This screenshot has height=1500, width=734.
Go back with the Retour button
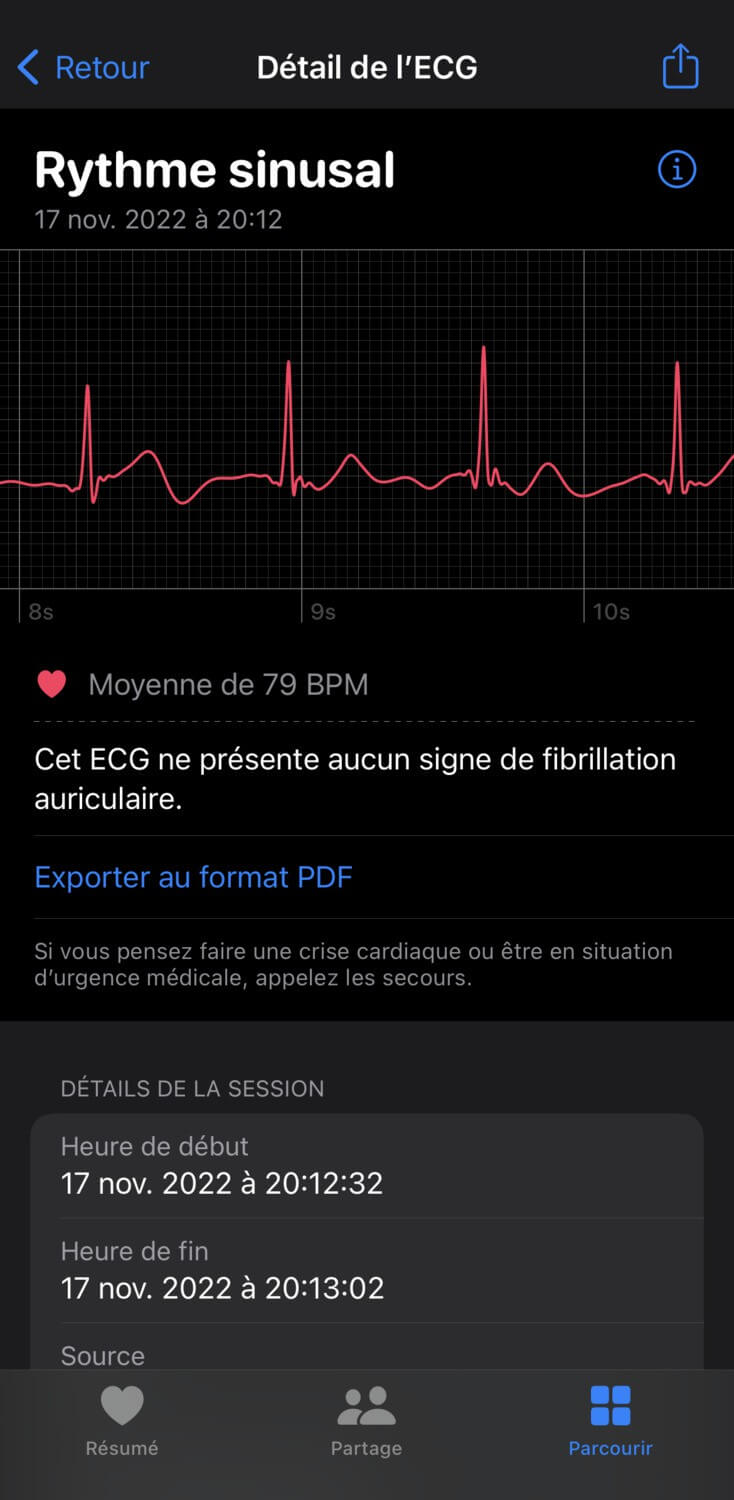[x=83, y=68]
